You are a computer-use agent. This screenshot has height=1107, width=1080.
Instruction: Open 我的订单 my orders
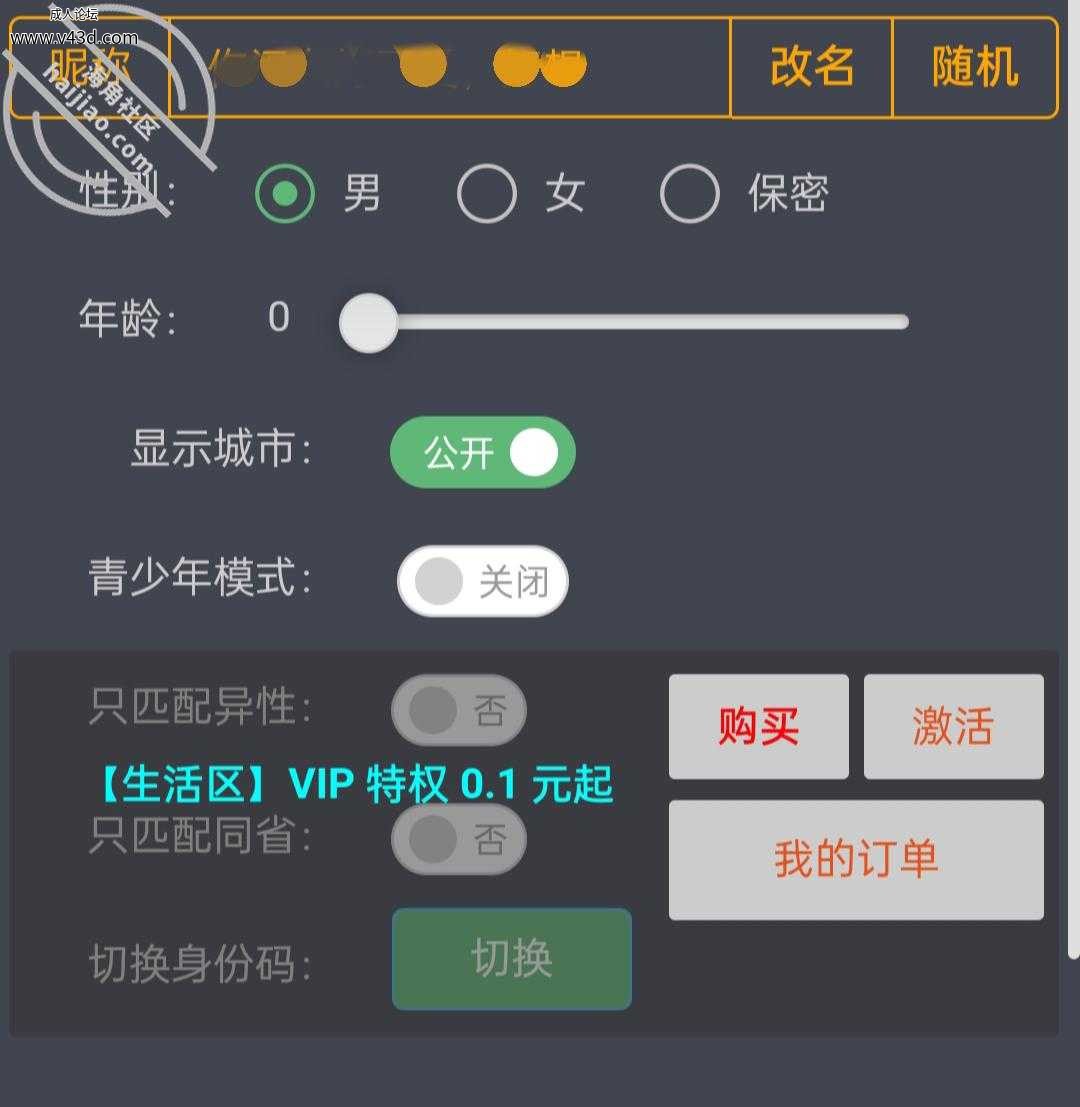[x=856, y=860]
